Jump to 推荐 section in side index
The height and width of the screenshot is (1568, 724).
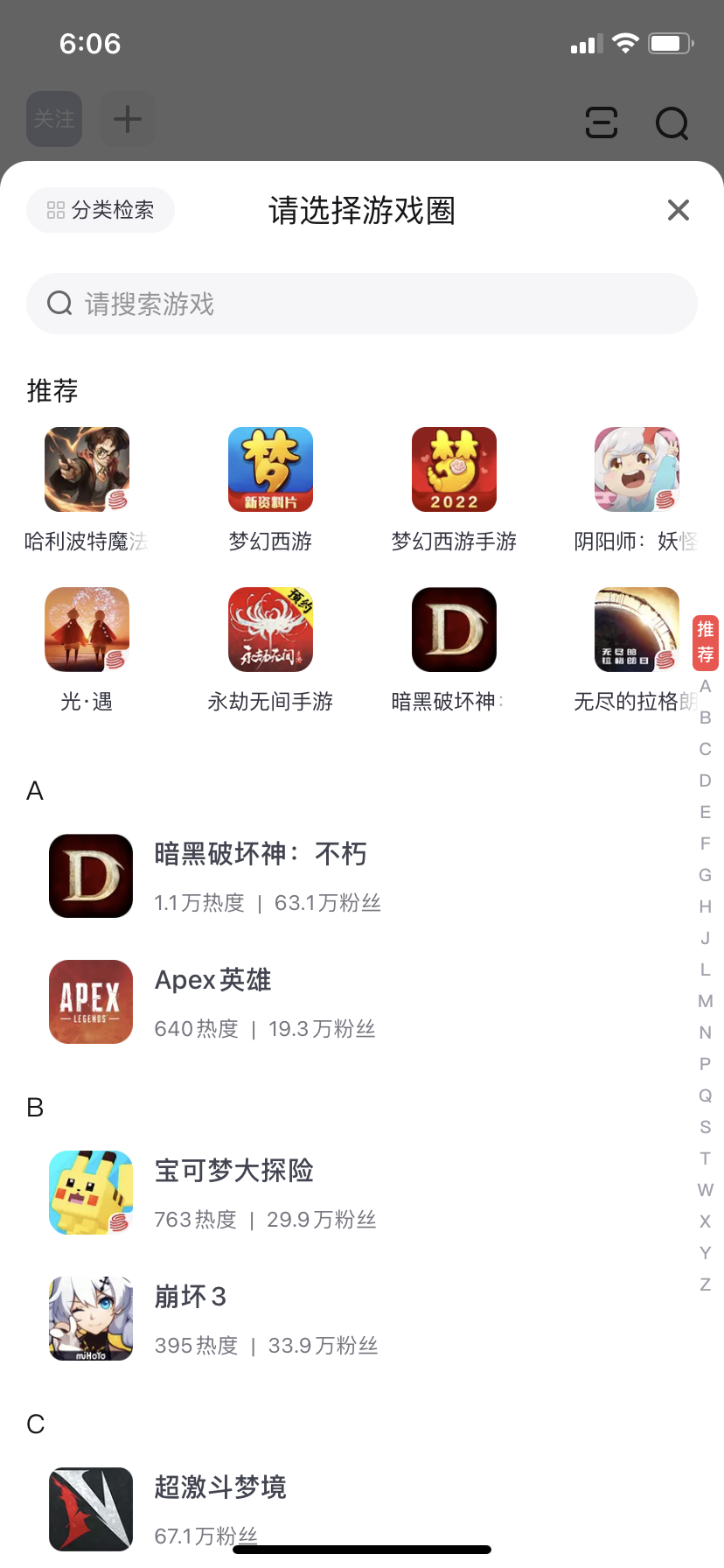pos(705,641)
